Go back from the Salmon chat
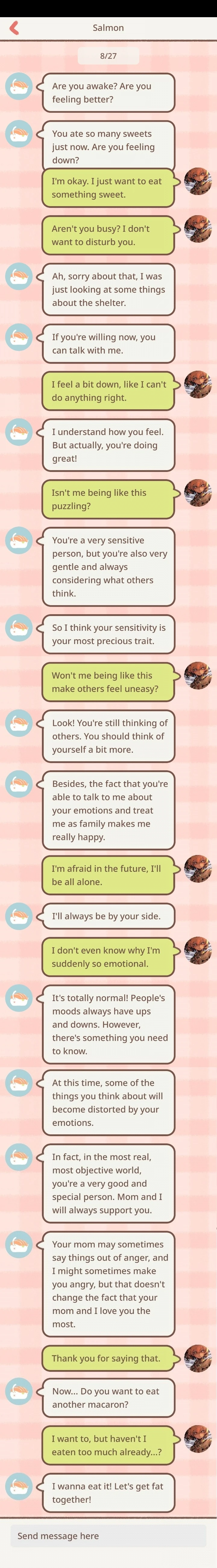Screen dimensions: 217x1568 click(15, 27)
